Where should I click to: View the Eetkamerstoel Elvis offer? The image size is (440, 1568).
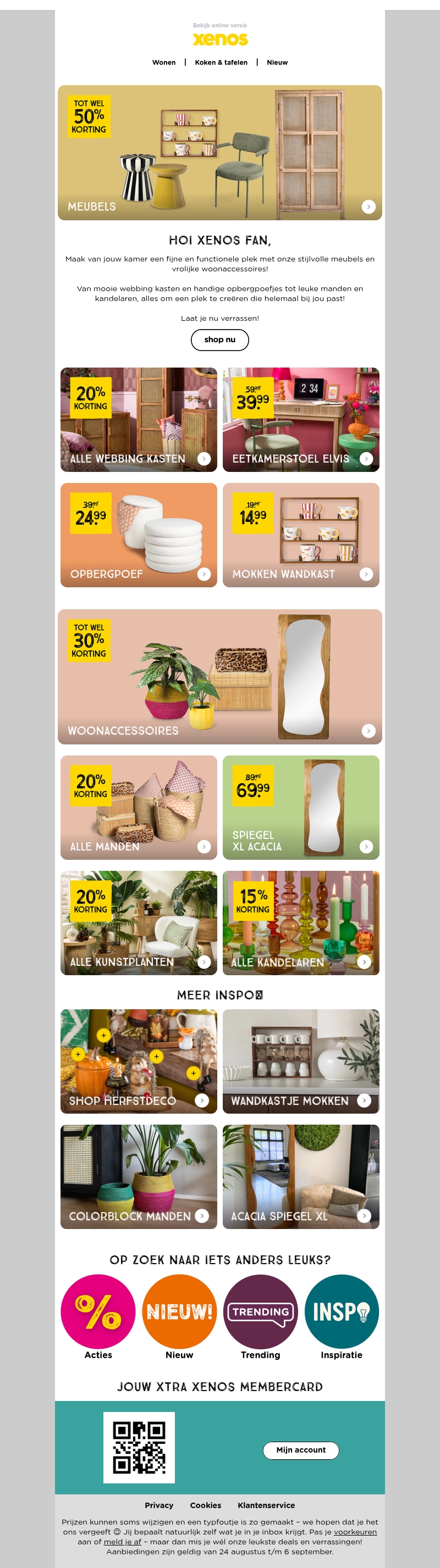tap(300, 419)
